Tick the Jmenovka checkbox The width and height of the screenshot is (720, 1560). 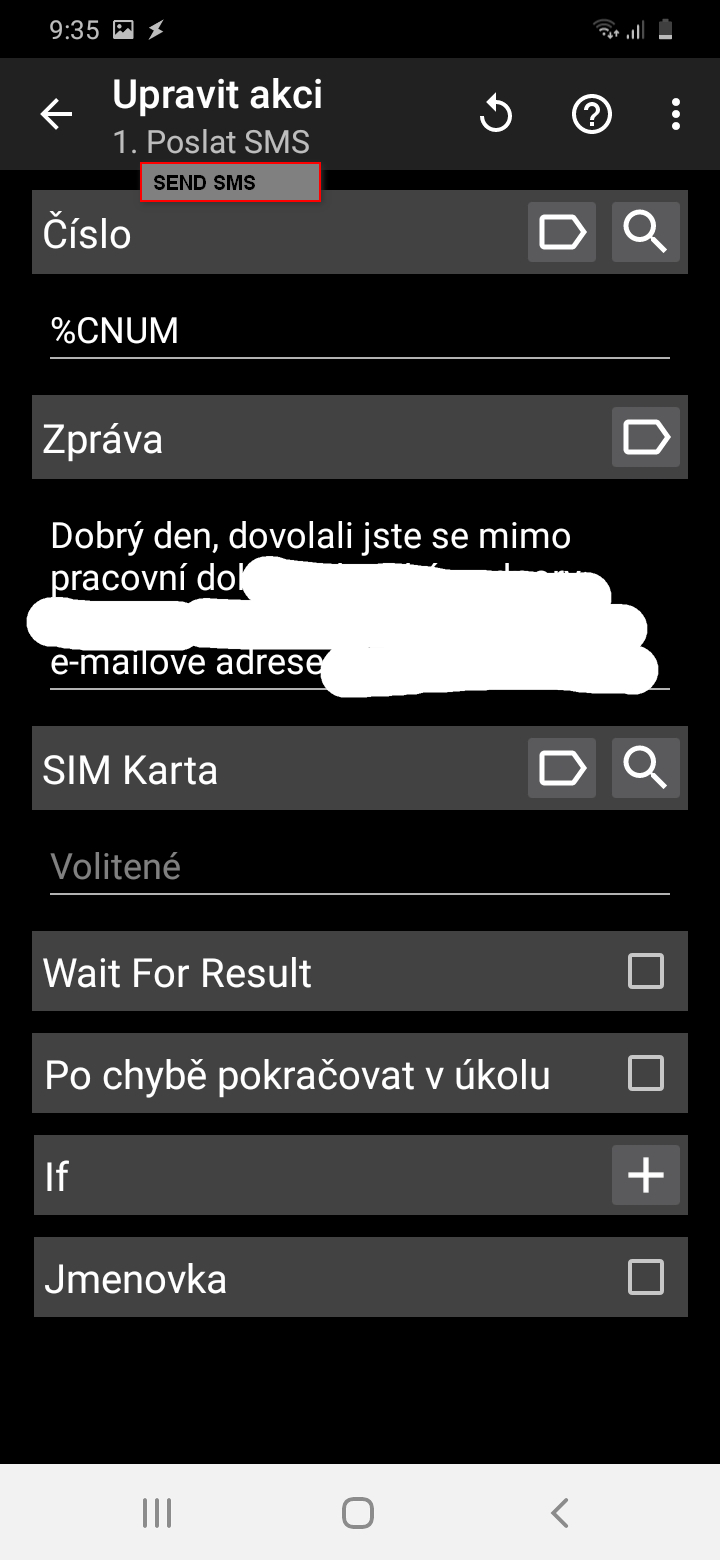coord(645,1277)
